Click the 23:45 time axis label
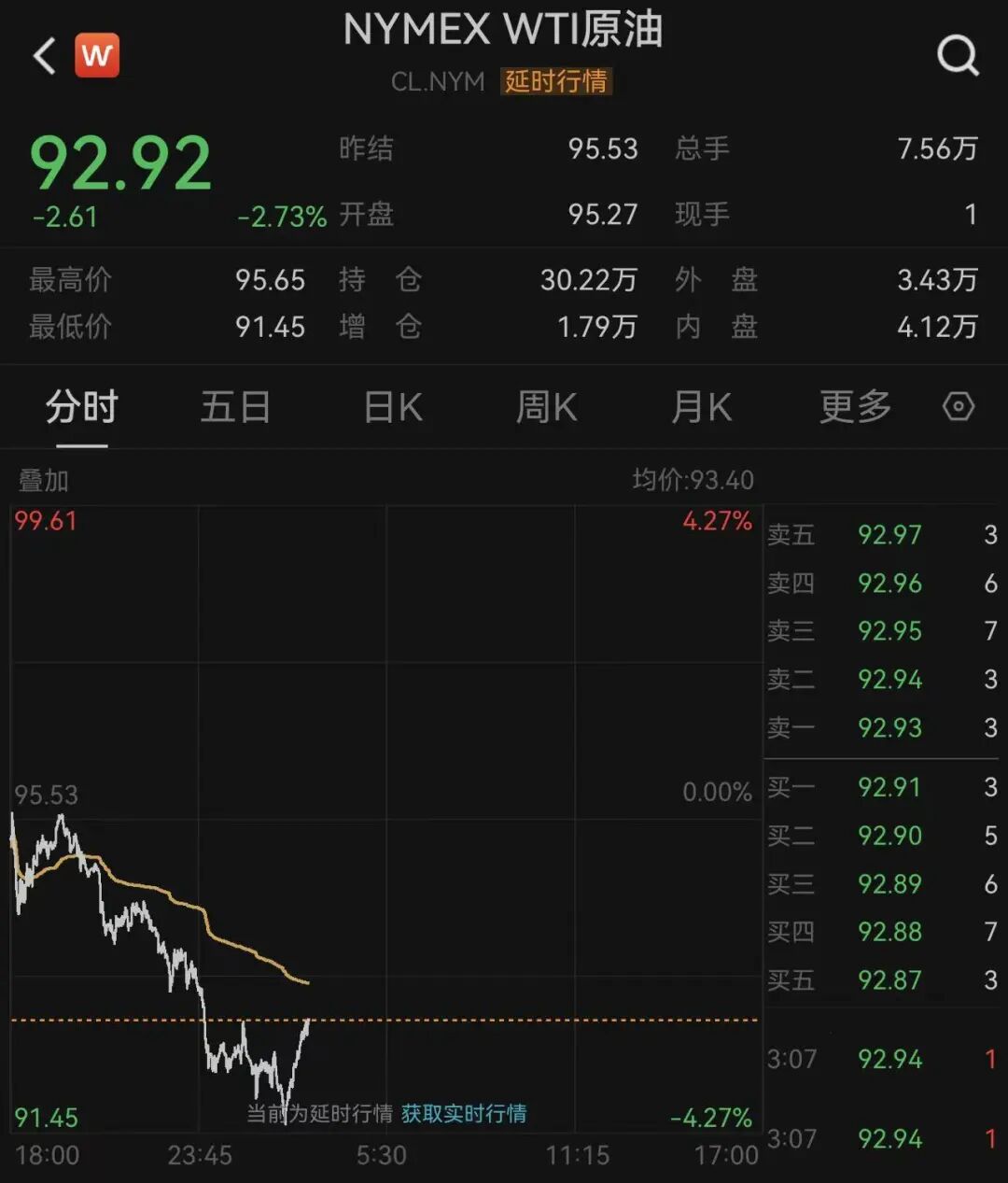This screenshot has height=1183, width=1008. click(207, 1155)
